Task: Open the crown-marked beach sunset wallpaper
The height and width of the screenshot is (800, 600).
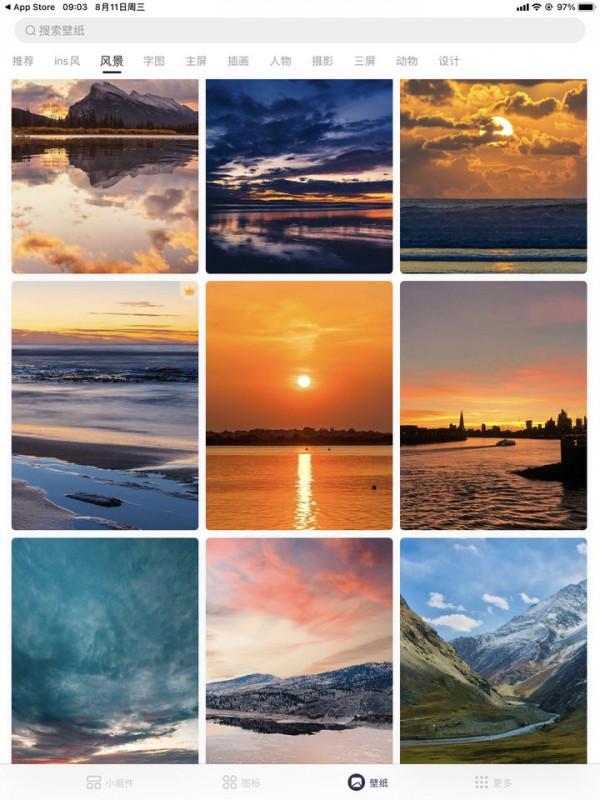Action: tap(105, 405)
